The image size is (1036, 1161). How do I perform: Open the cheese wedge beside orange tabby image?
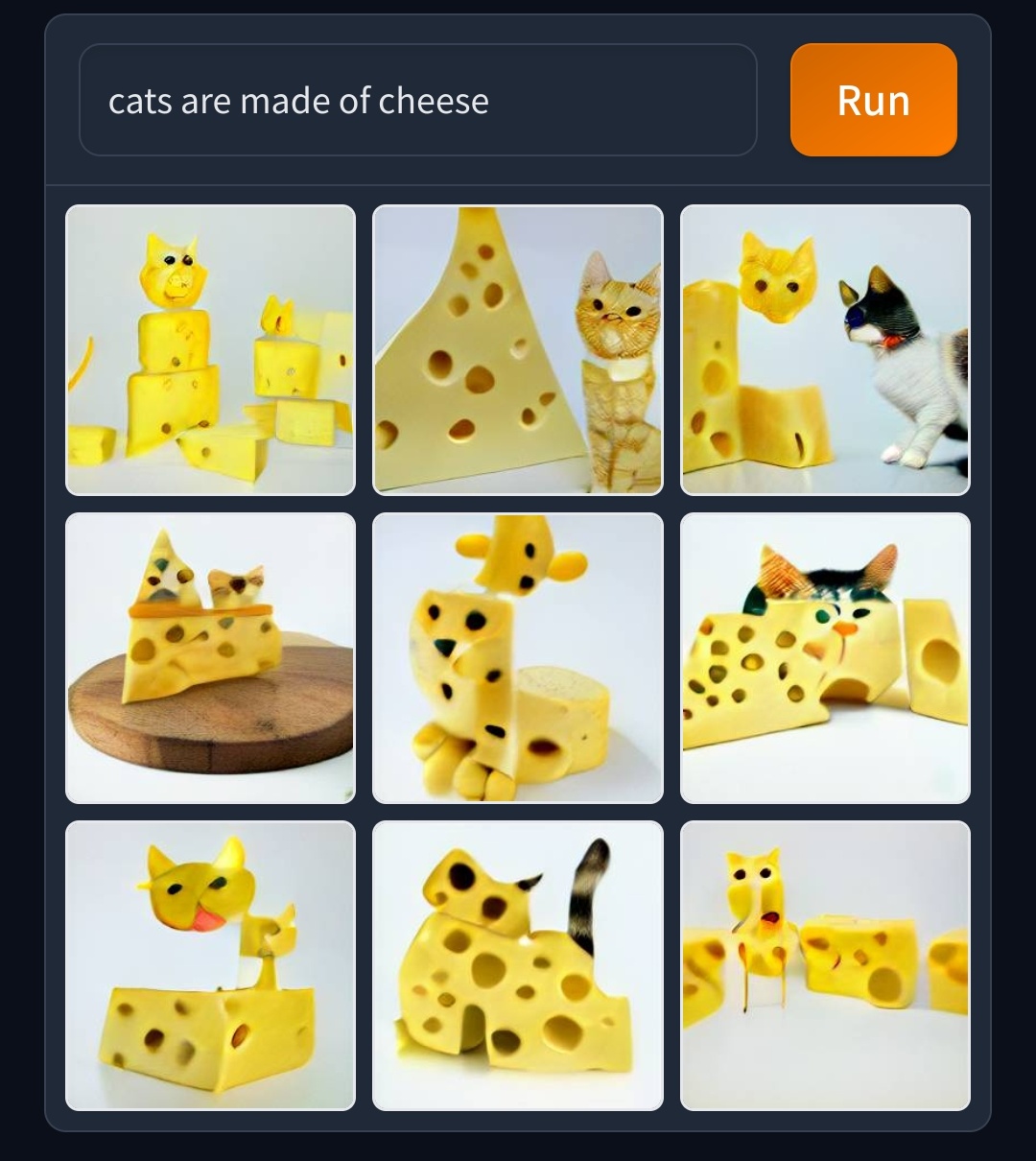(x=517, y=350)
